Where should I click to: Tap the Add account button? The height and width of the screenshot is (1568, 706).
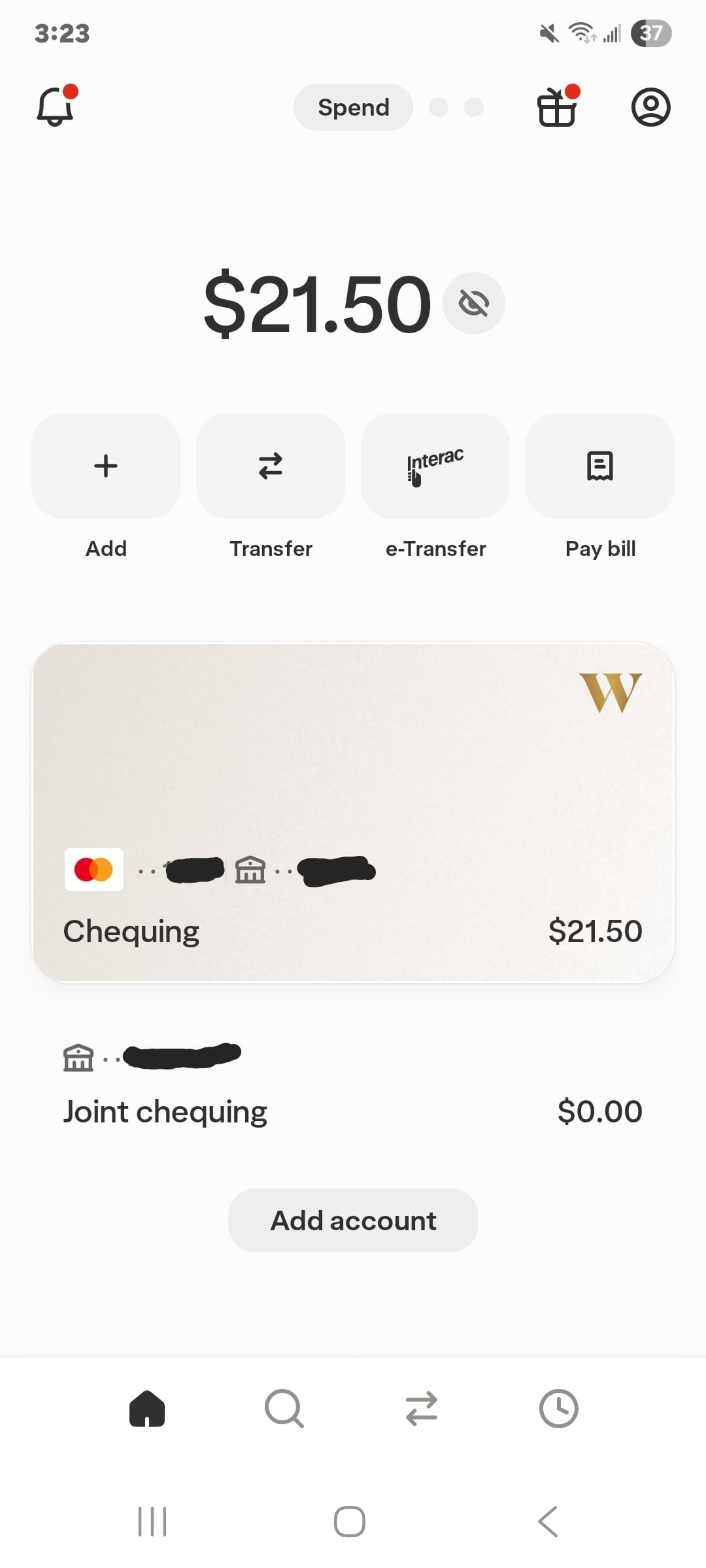point(353,1220)
